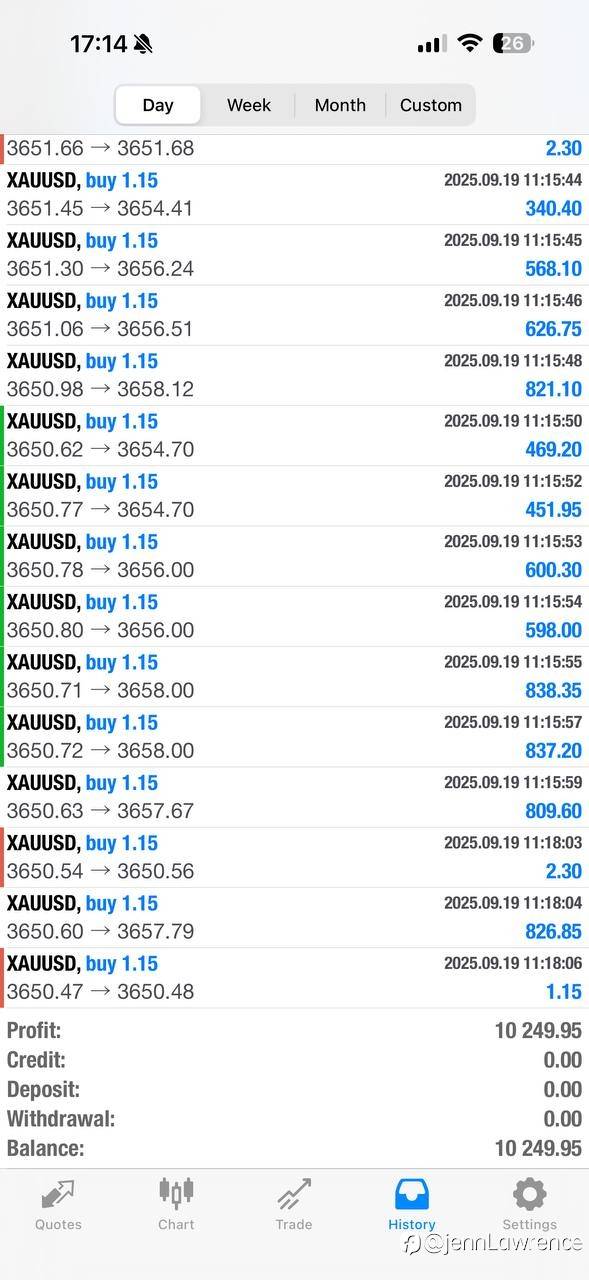The width and height of the screenshot is (589, 1280).
Task: Expand the trade with 809.60 profit
Action: [294, 797]
